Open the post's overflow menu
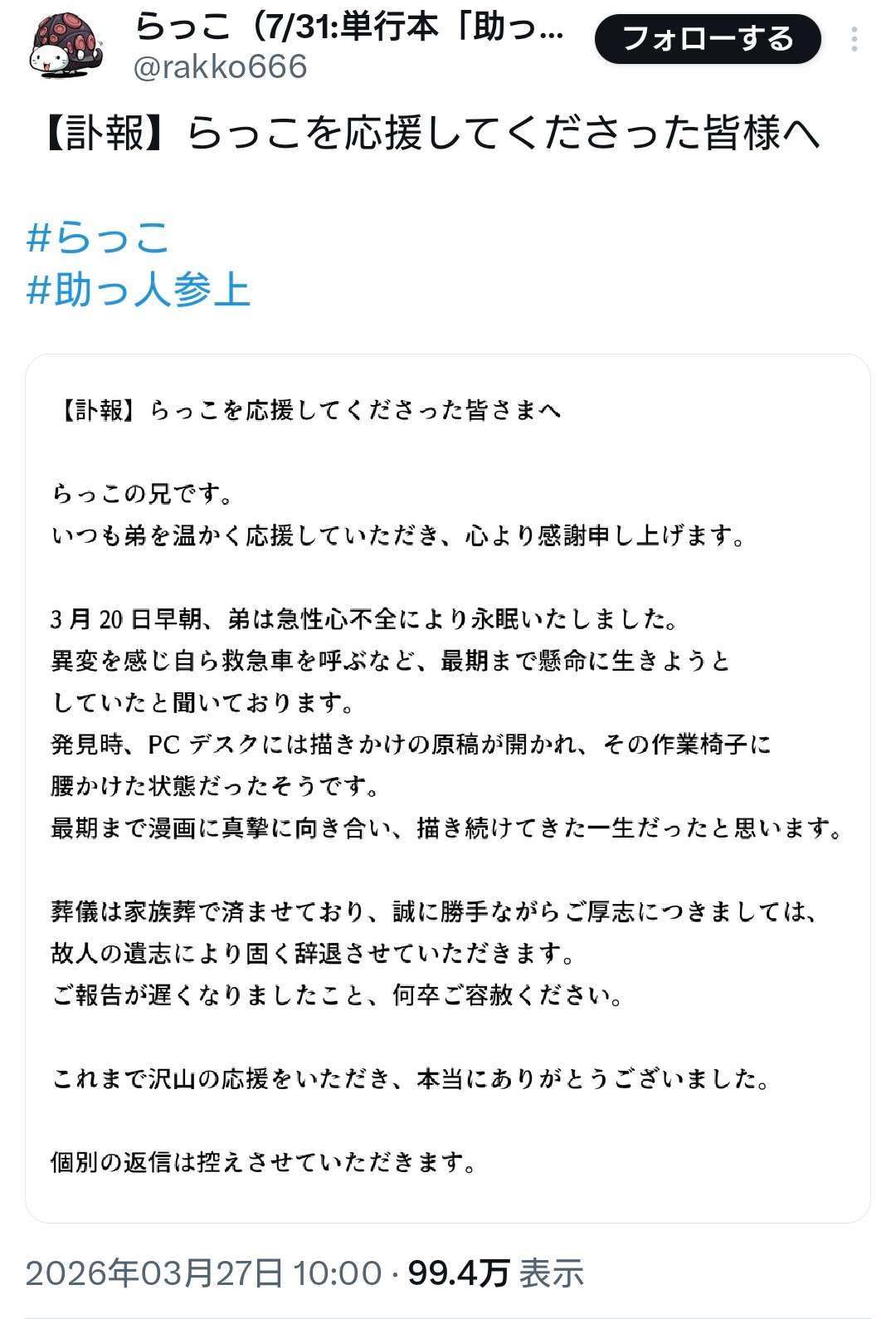This screenshot has width=896, height=1319. (x=854, y=39)
